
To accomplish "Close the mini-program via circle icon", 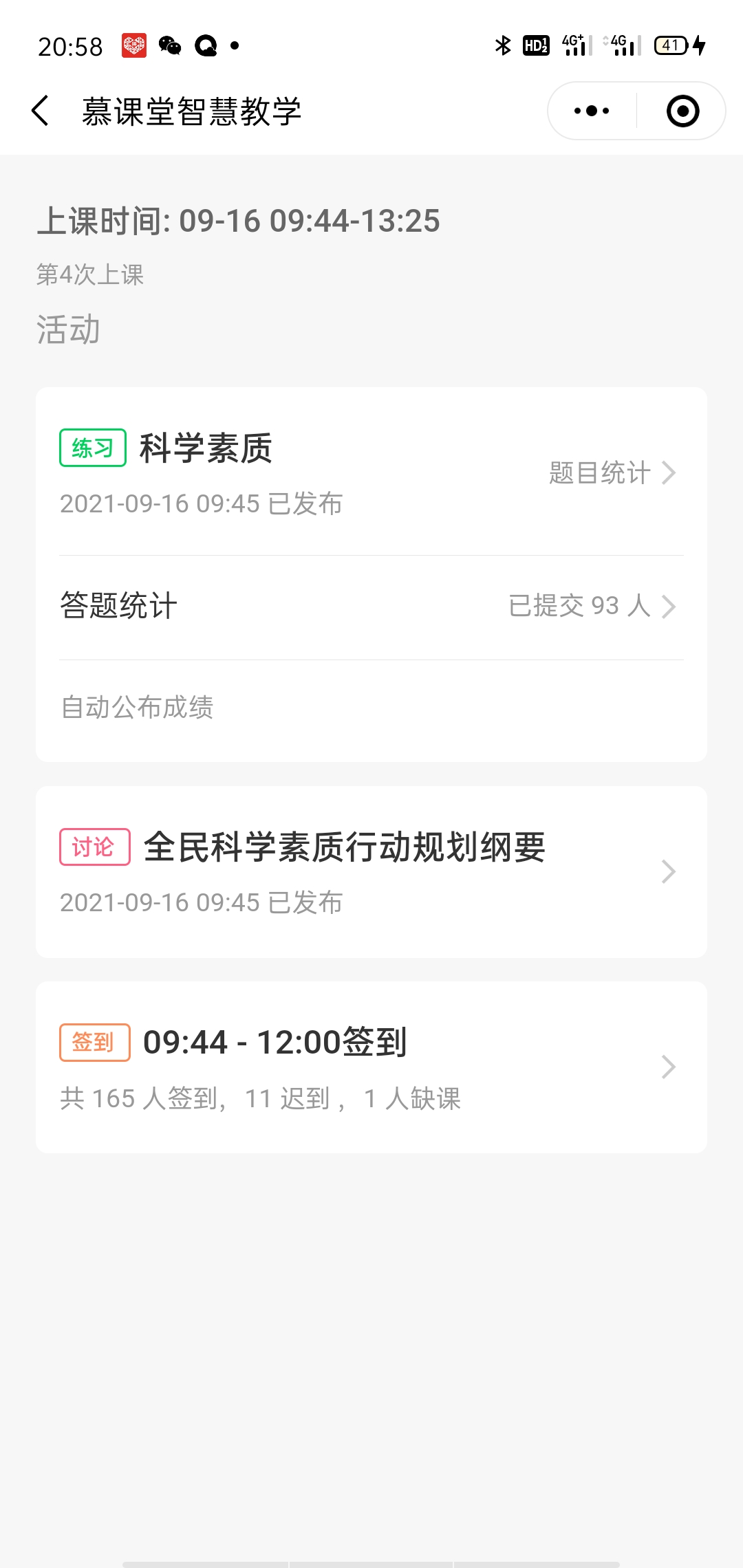I will (x=682, y=111).
